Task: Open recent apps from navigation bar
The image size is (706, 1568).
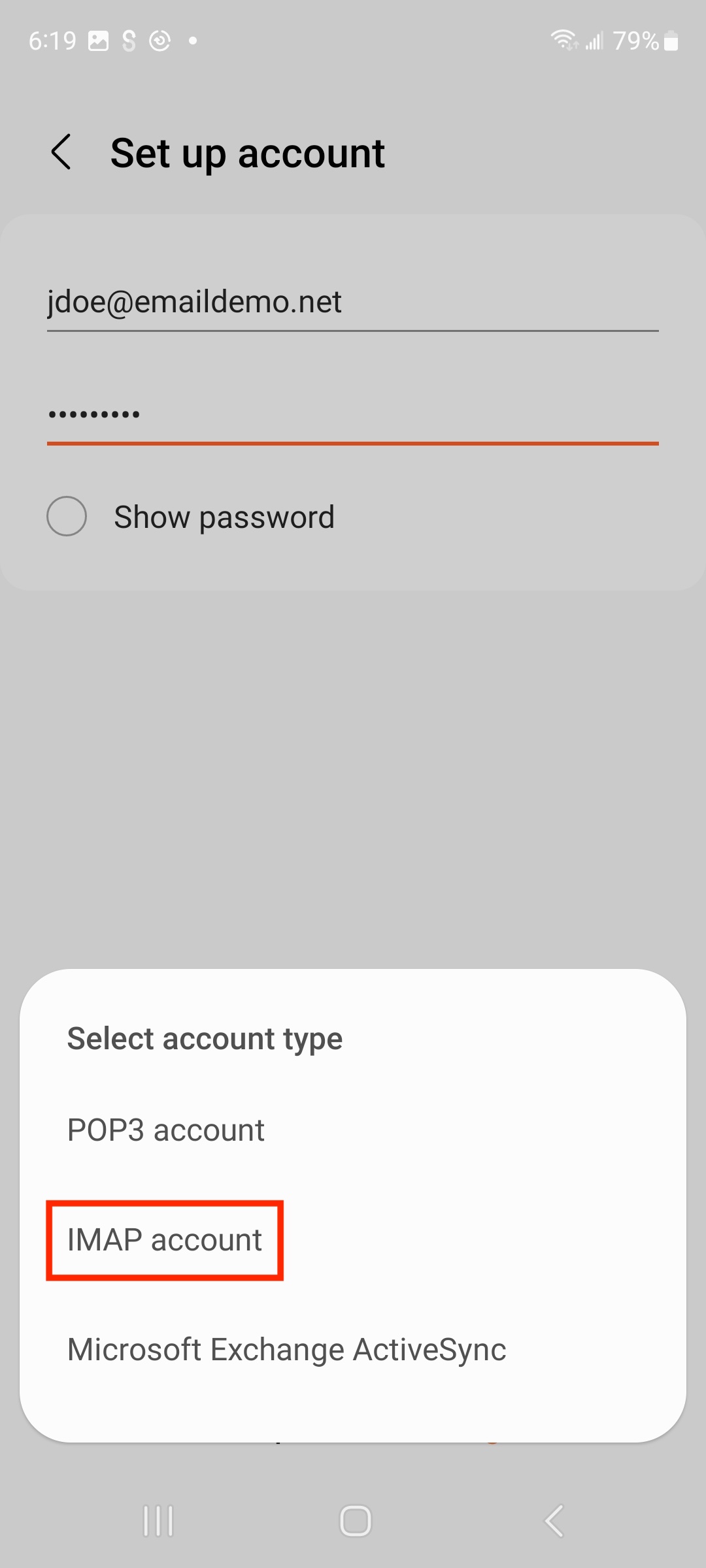Action: 158,1520
